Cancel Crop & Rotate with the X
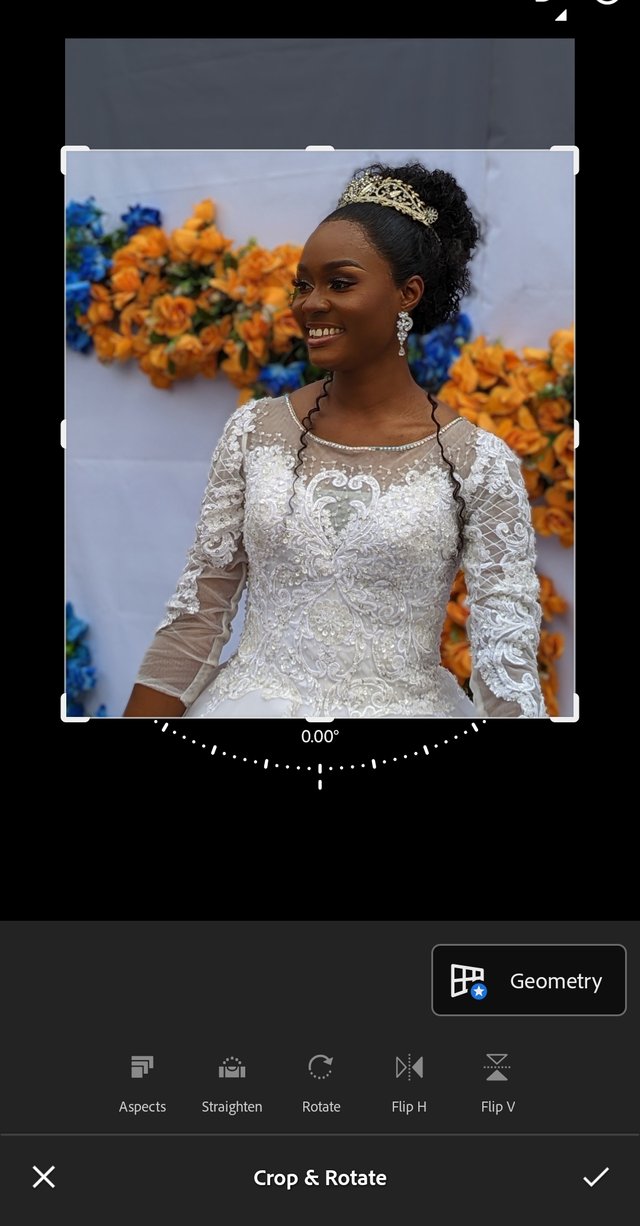Viewport: 640px width, 1226px height. 44,1177
